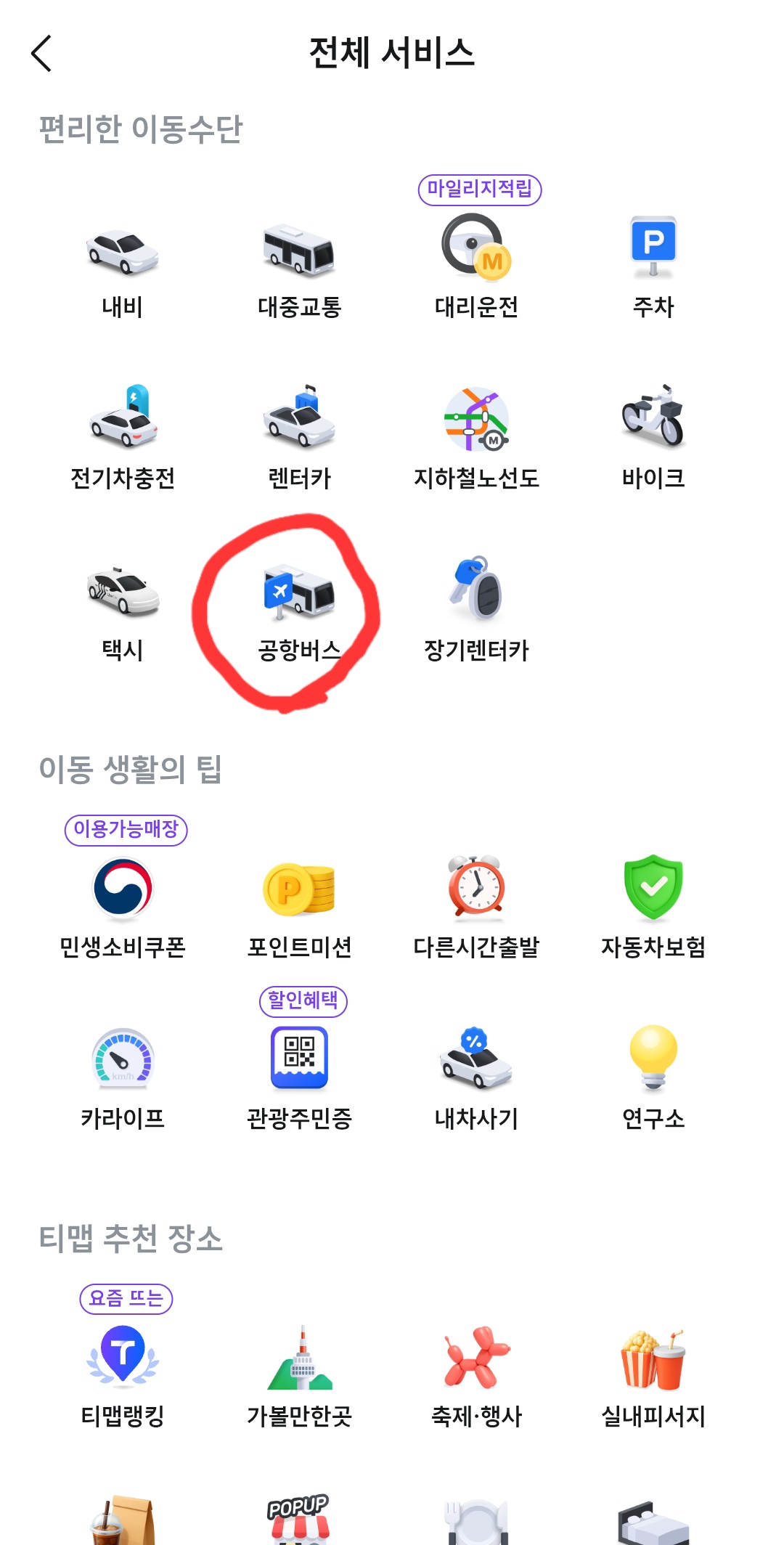Viewport: 784px width, 1545px height.
Task: Open 티맵랭킹 place rankings
Action: (123, 1376)
